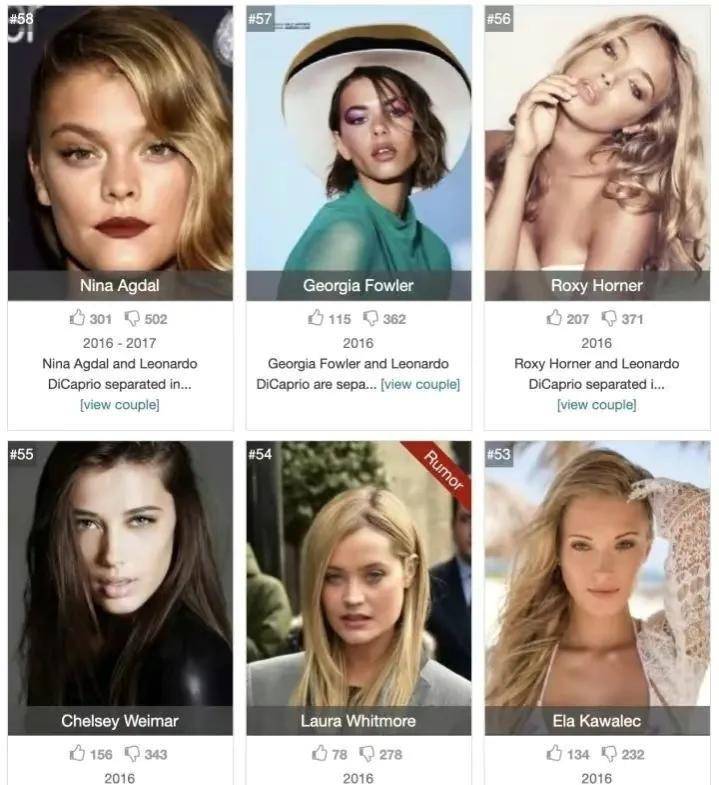Open Nina Agdal's profile card

tap(120, 150)
